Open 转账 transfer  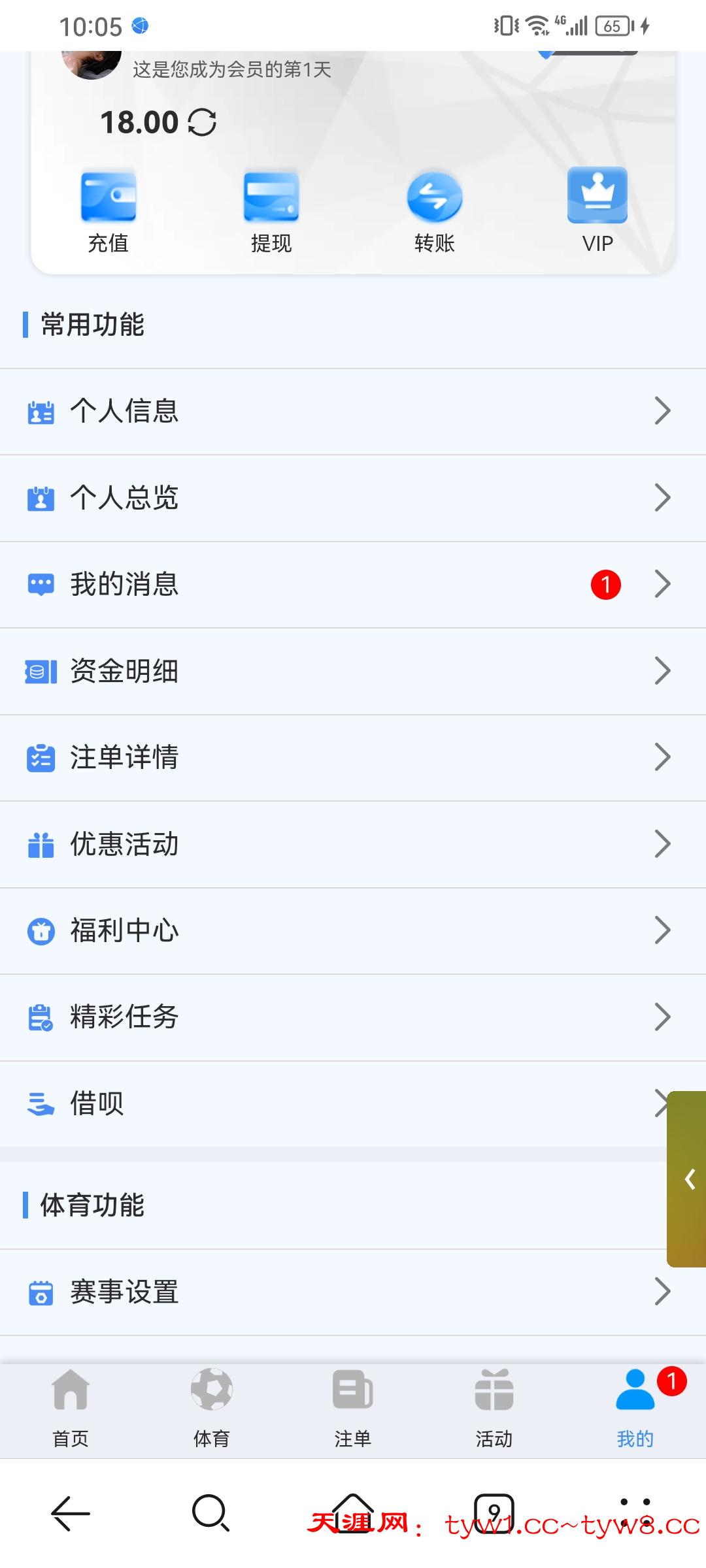pos(434,210)
